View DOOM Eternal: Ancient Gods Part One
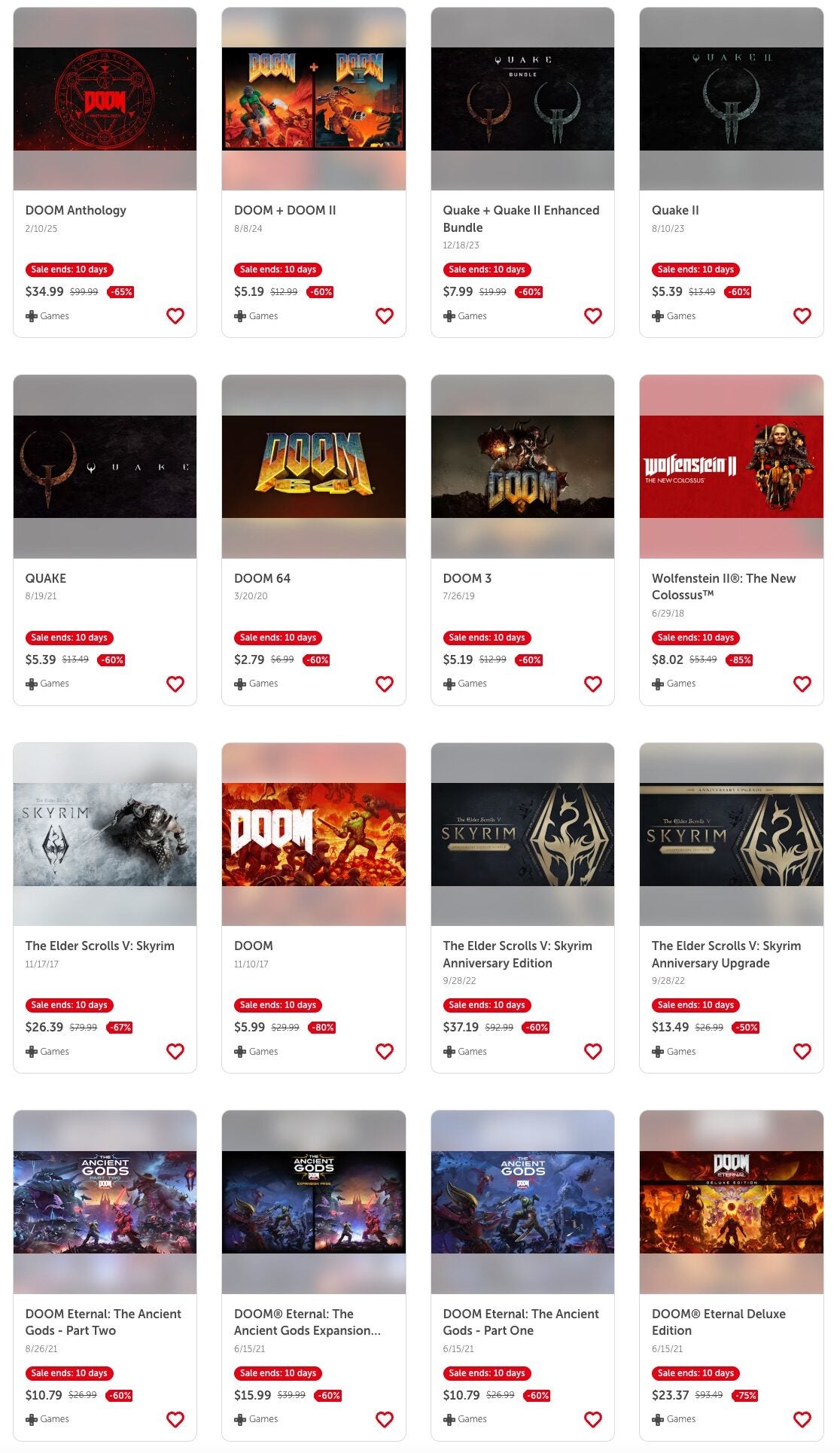Viewport: 840px width, 1453px height. pyautogui.click(x=522, y=1275)
